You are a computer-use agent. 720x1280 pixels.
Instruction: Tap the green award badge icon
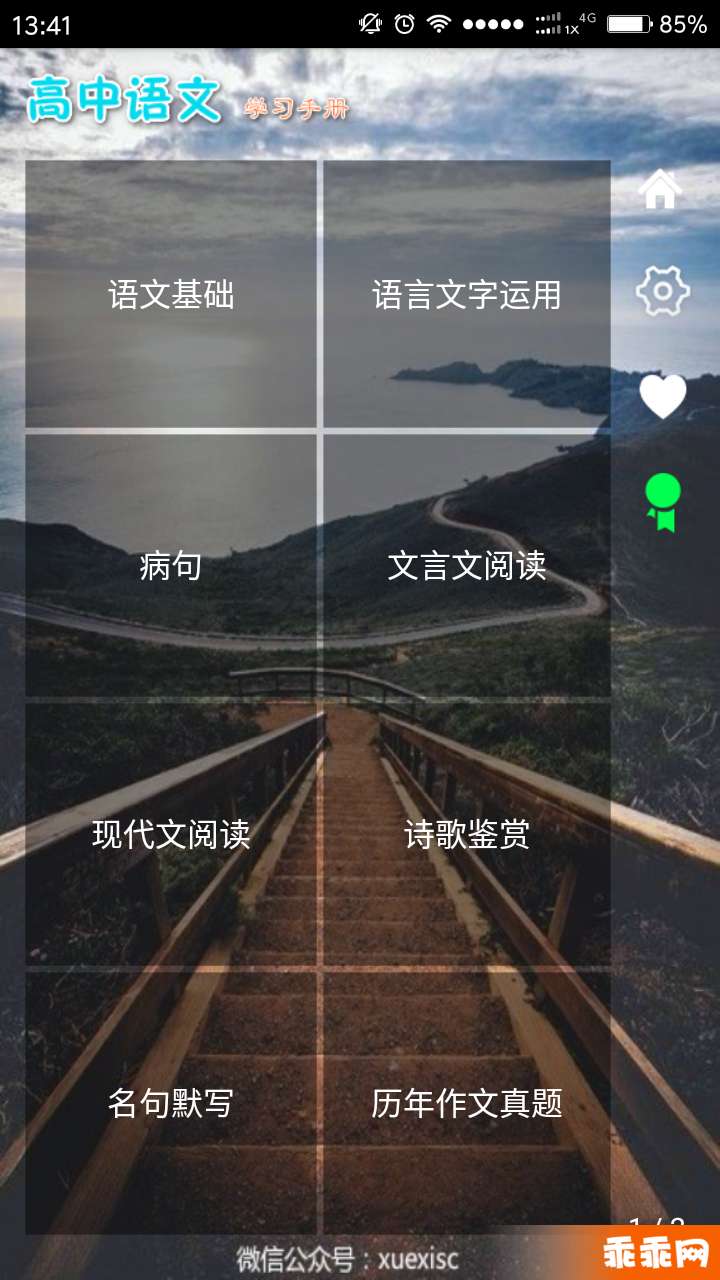pyautogui.click(x=662, y=501)
